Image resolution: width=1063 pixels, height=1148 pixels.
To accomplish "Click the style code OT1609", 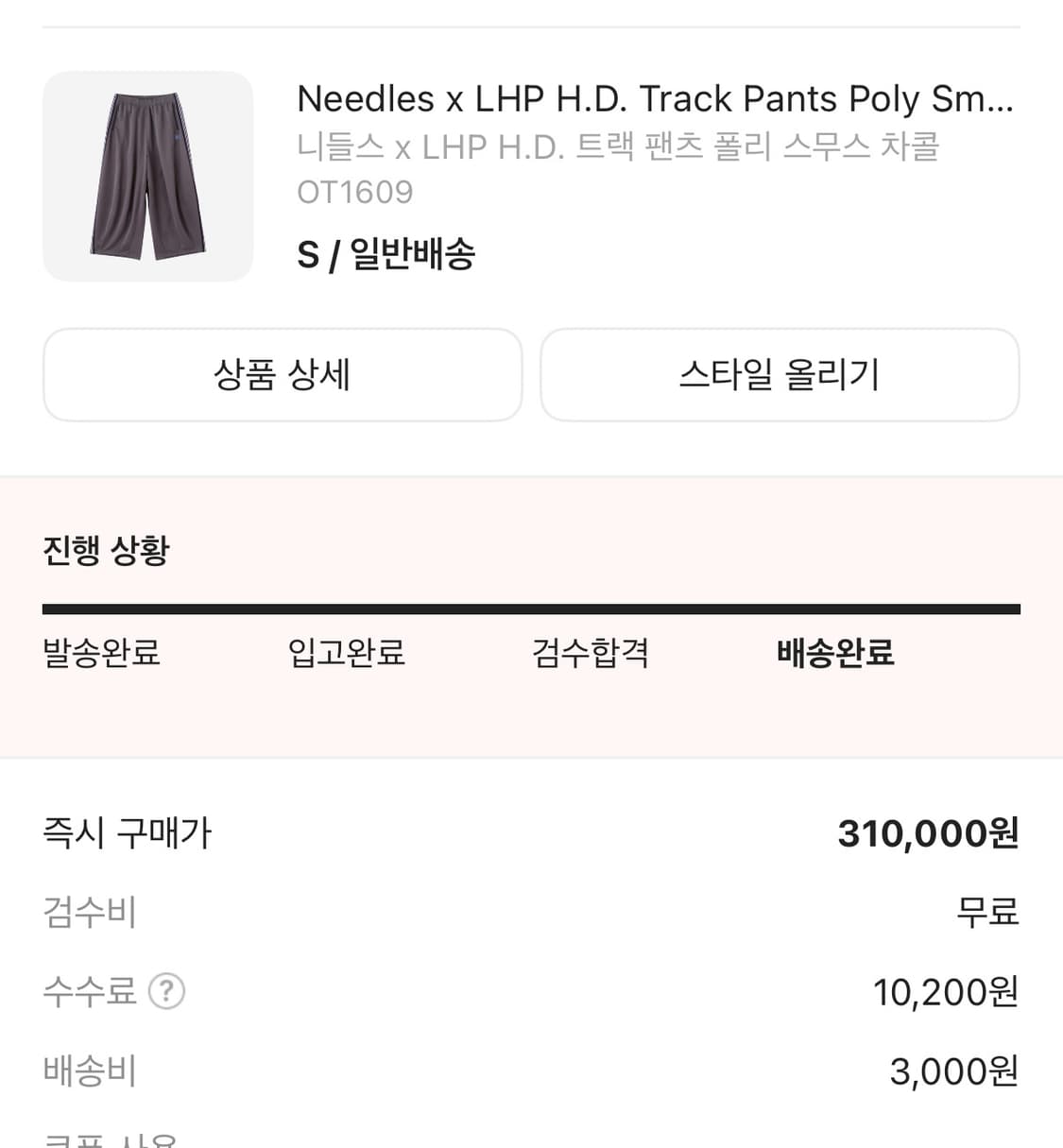I will 354,192.
